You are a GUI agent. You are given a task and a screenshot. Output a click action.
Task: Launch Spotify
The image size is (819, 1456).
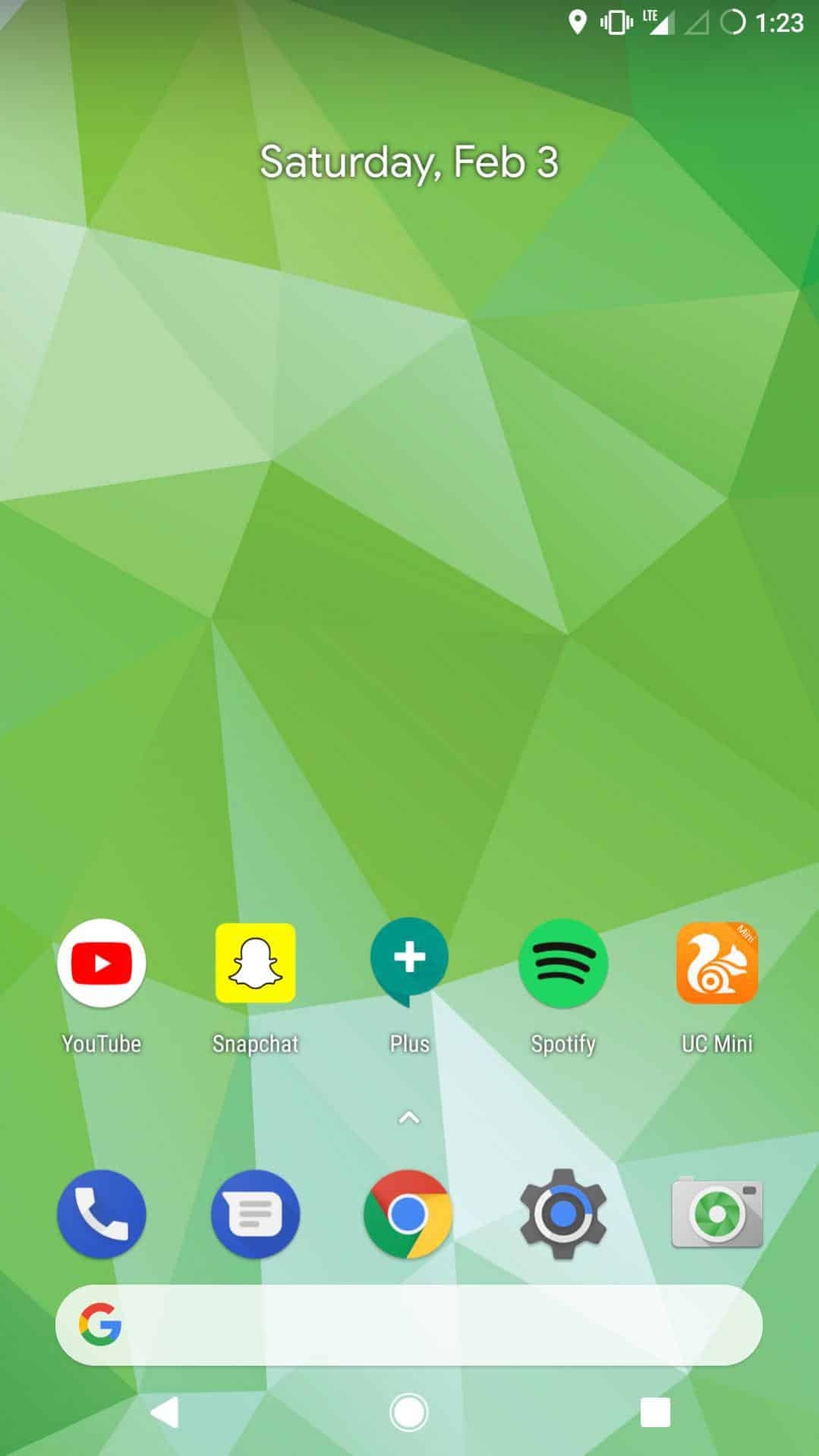pyautogui.click(x=563, y=963)
